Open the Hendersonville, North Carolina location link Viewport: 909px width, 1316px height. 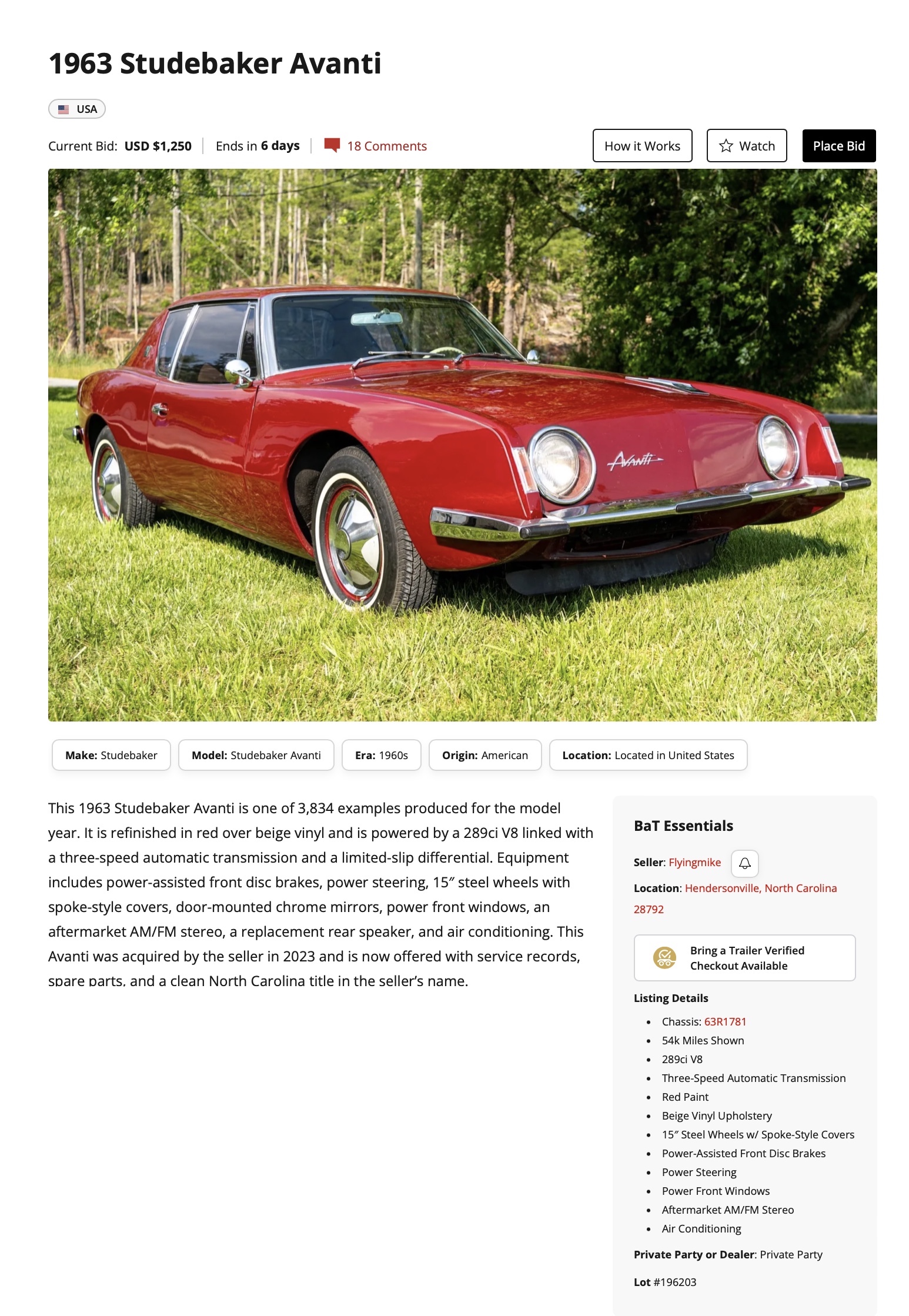(x=760, y=888)
